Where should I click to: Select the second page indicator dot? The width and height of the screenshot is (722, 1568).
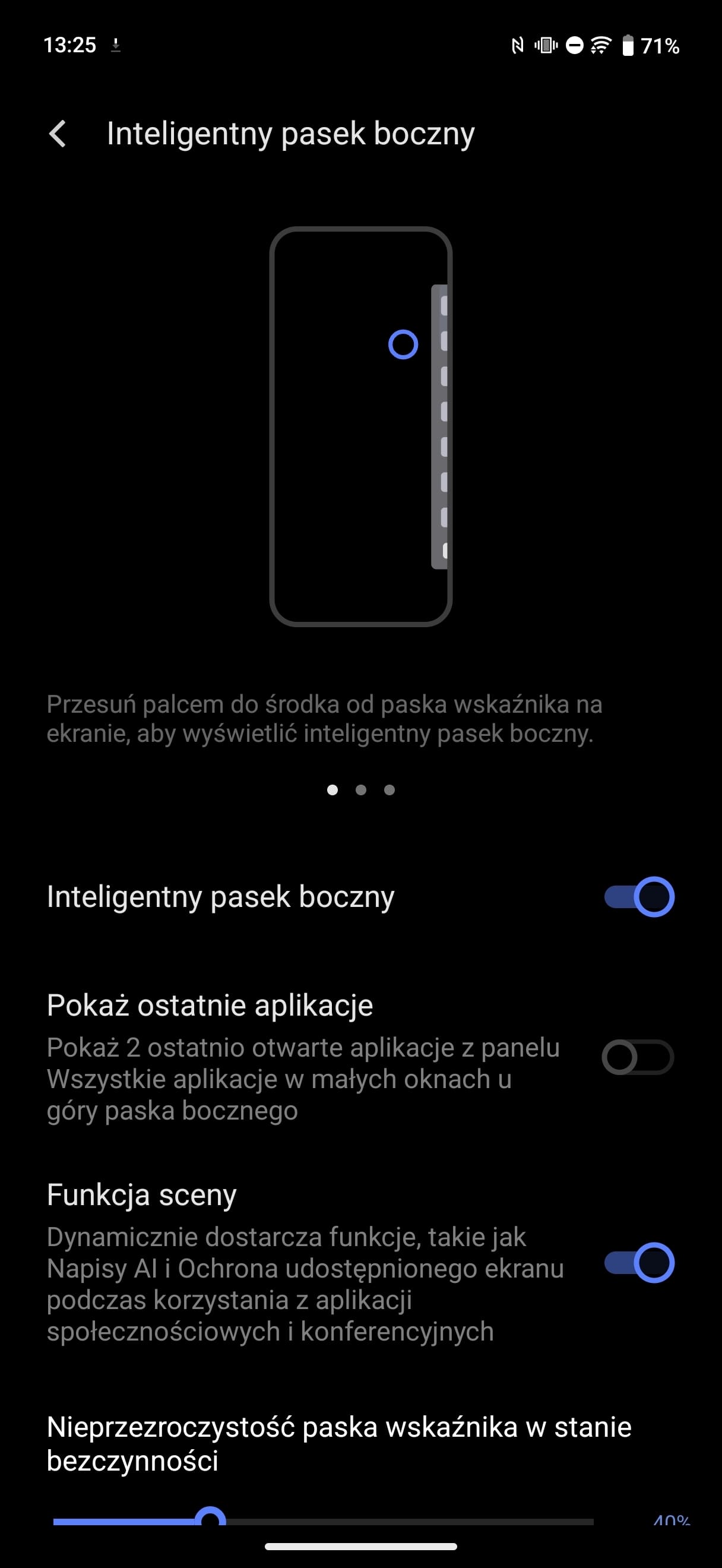tap(360, 790)
